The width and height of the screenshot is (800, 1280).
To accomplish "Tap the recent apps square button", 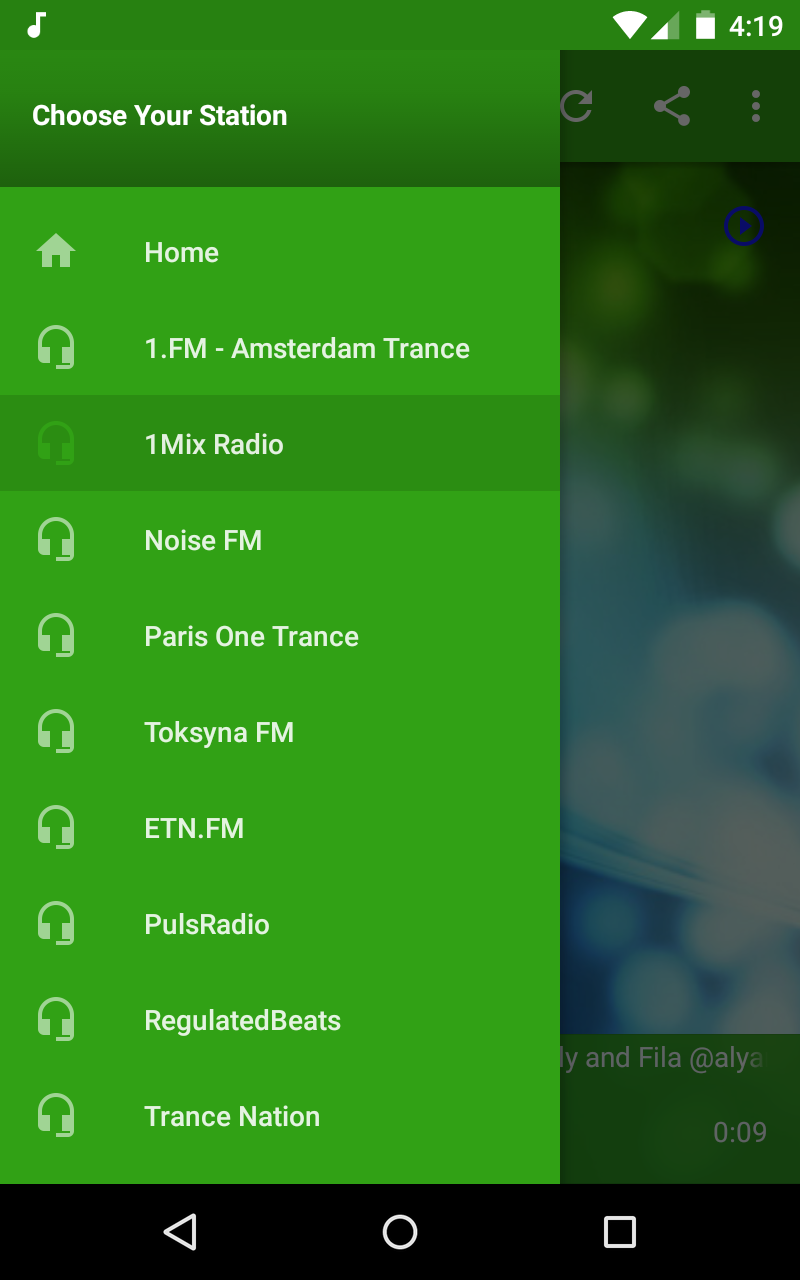I will click(620, 1231).
